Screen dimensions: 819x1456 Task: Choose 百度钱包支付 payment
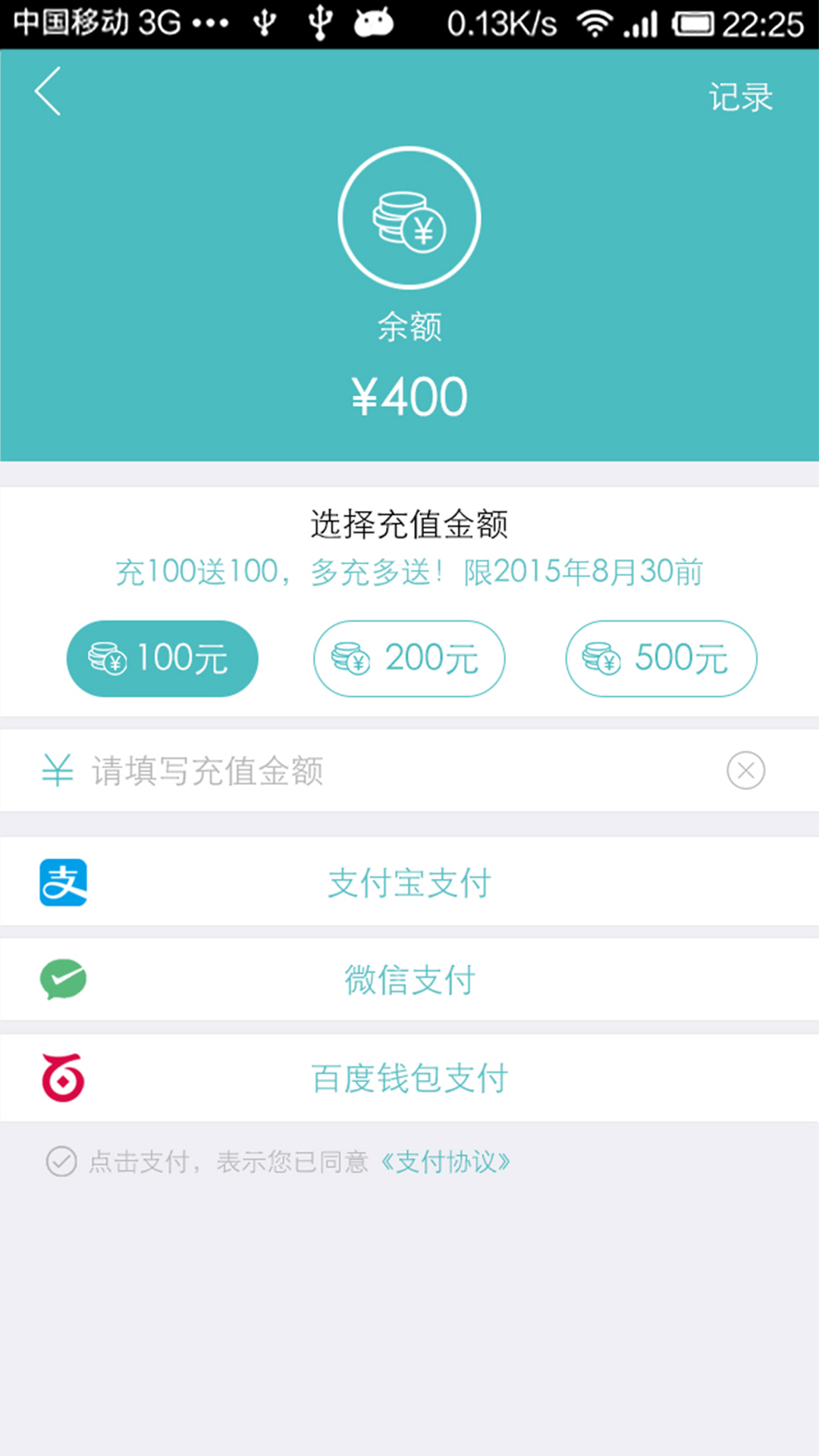(409, 1078)
